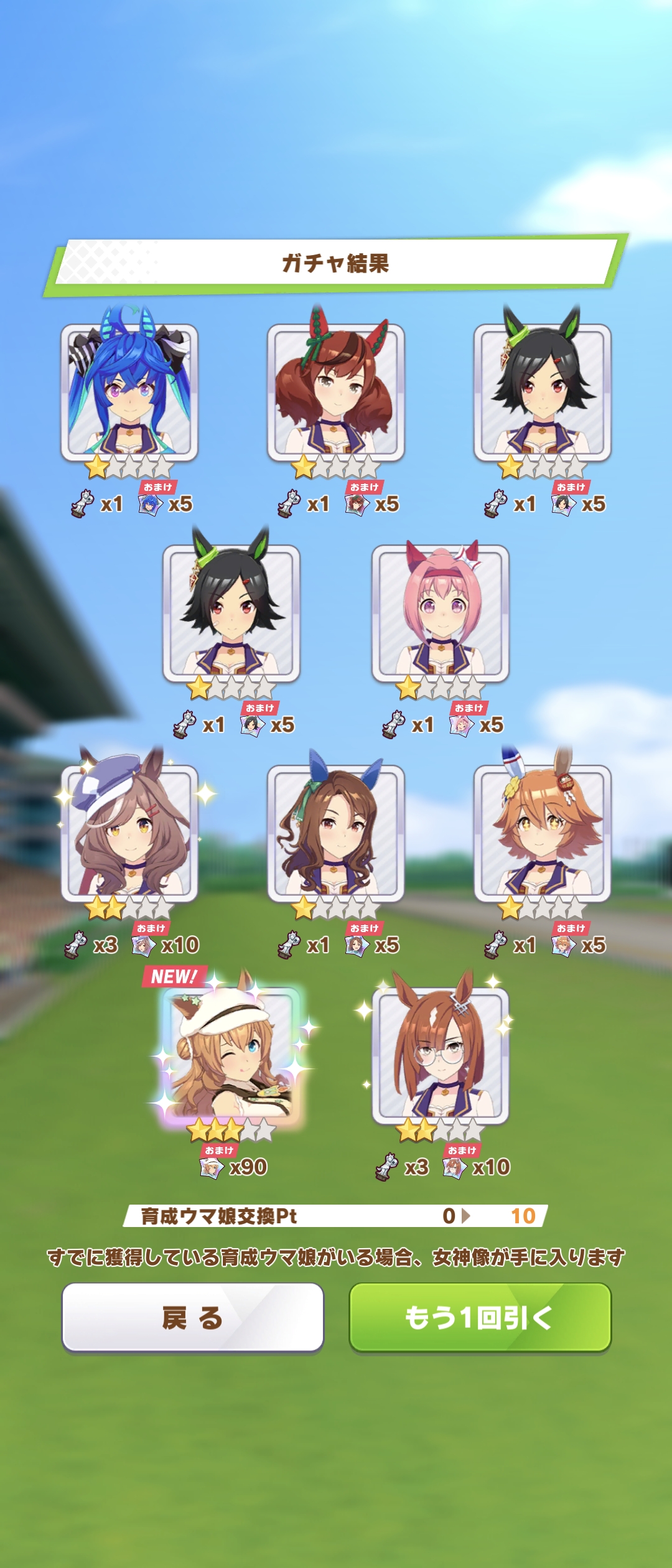Pull again with もう1回引く
The height and width of the screenshot is (1568, 672).
(480, 1317)
